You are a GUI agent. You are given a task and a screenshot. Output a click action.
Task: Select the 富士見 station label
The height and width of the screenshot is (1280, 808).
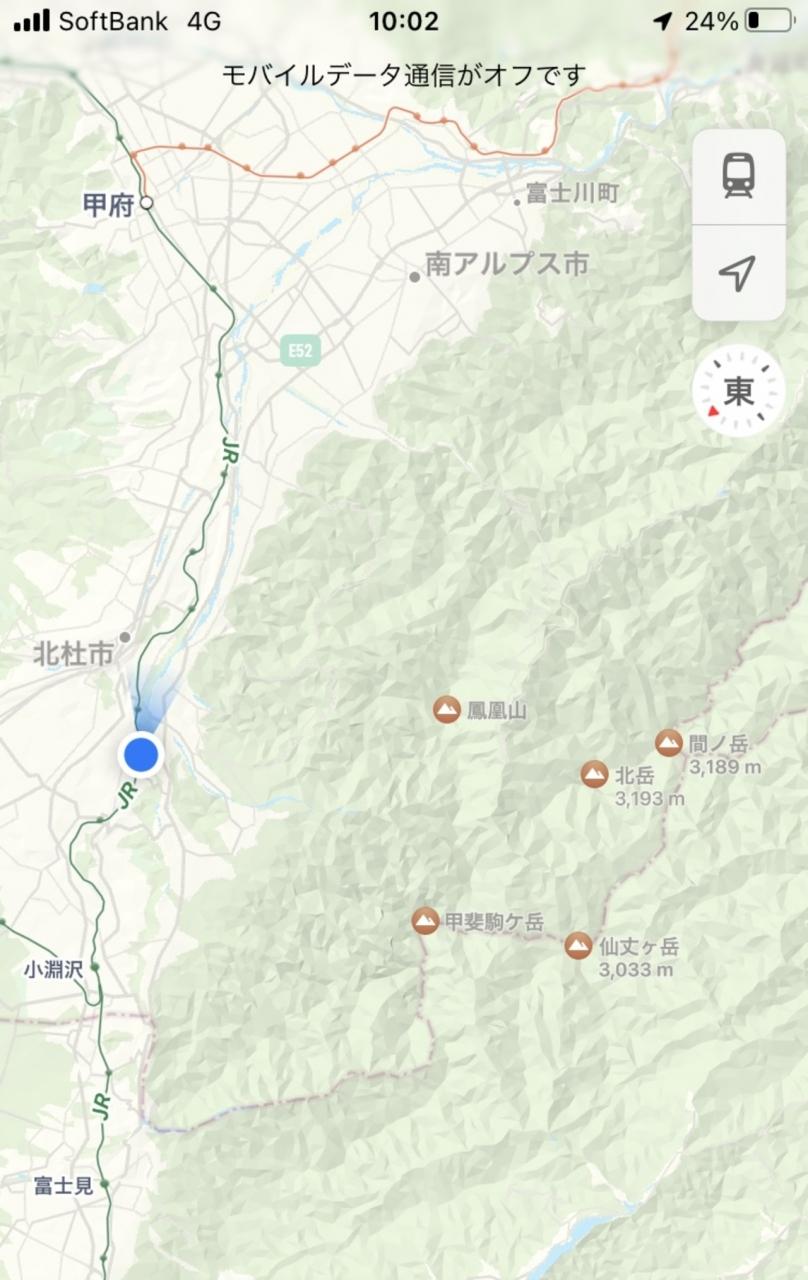coord(63,1186)
